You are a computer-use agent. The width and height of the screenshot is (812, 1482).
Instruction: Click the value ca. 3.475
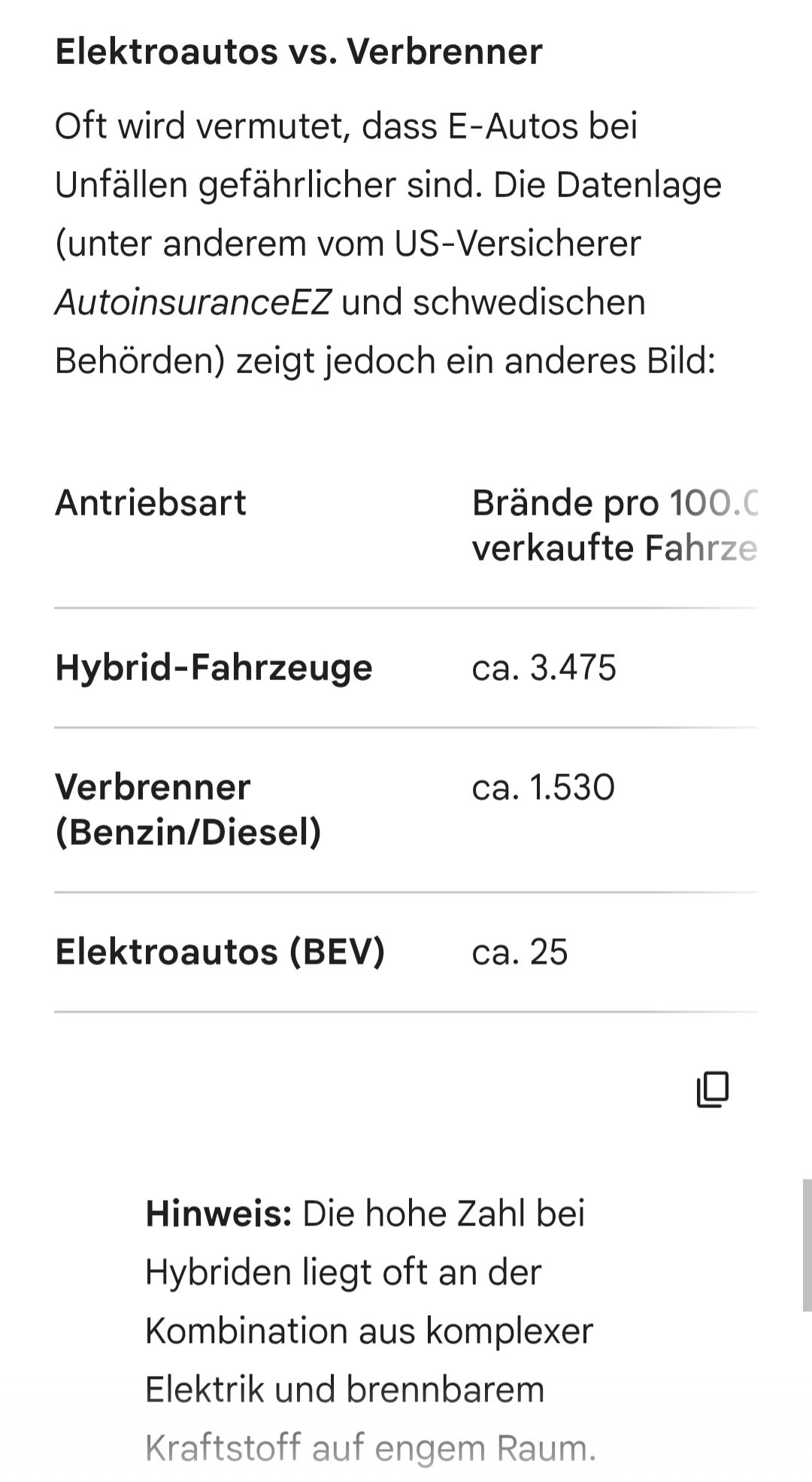(x=543, y=665)
